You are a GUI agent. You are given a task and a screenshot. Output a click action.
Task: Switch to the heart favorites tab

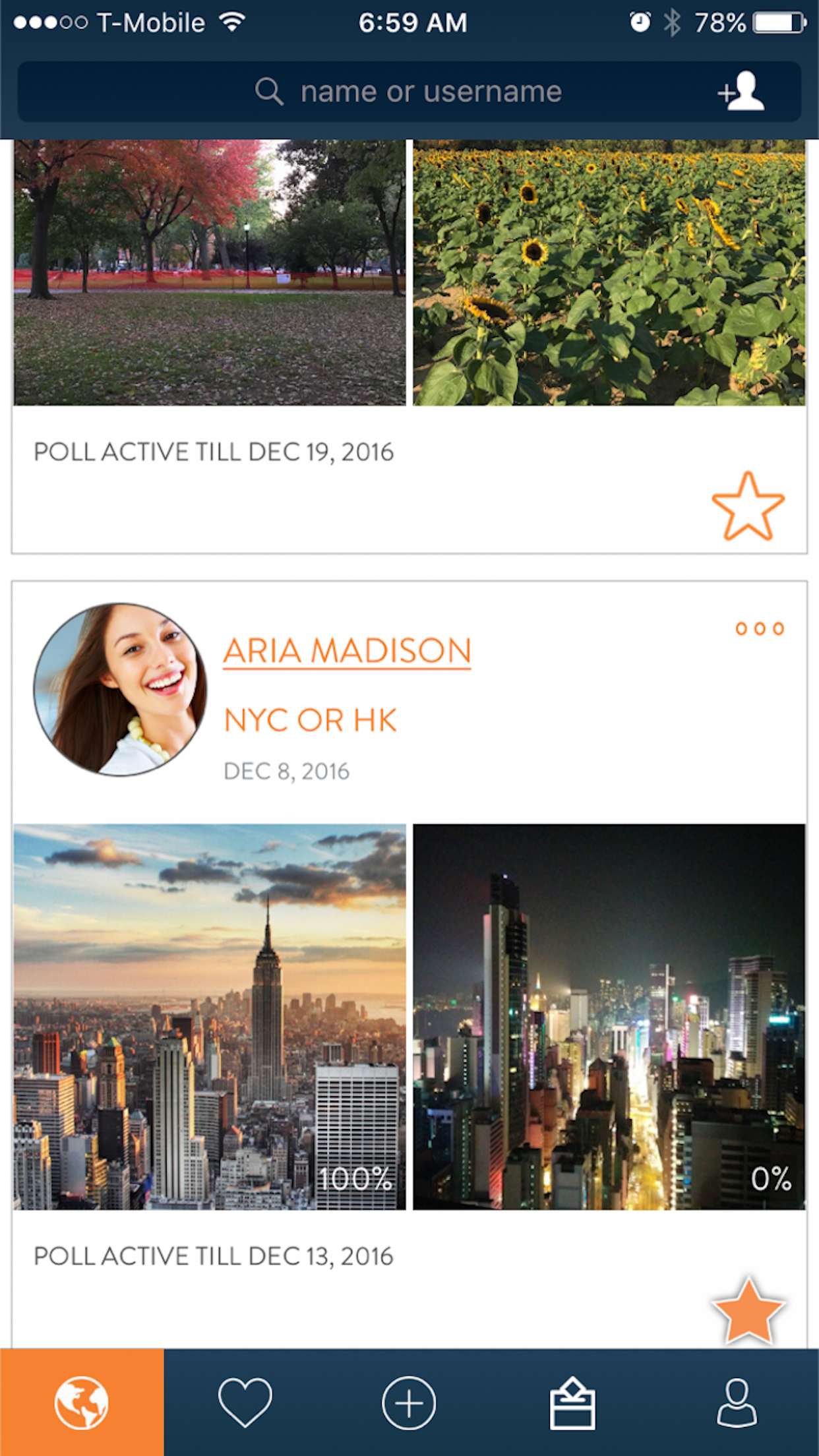click(245, 1403)
